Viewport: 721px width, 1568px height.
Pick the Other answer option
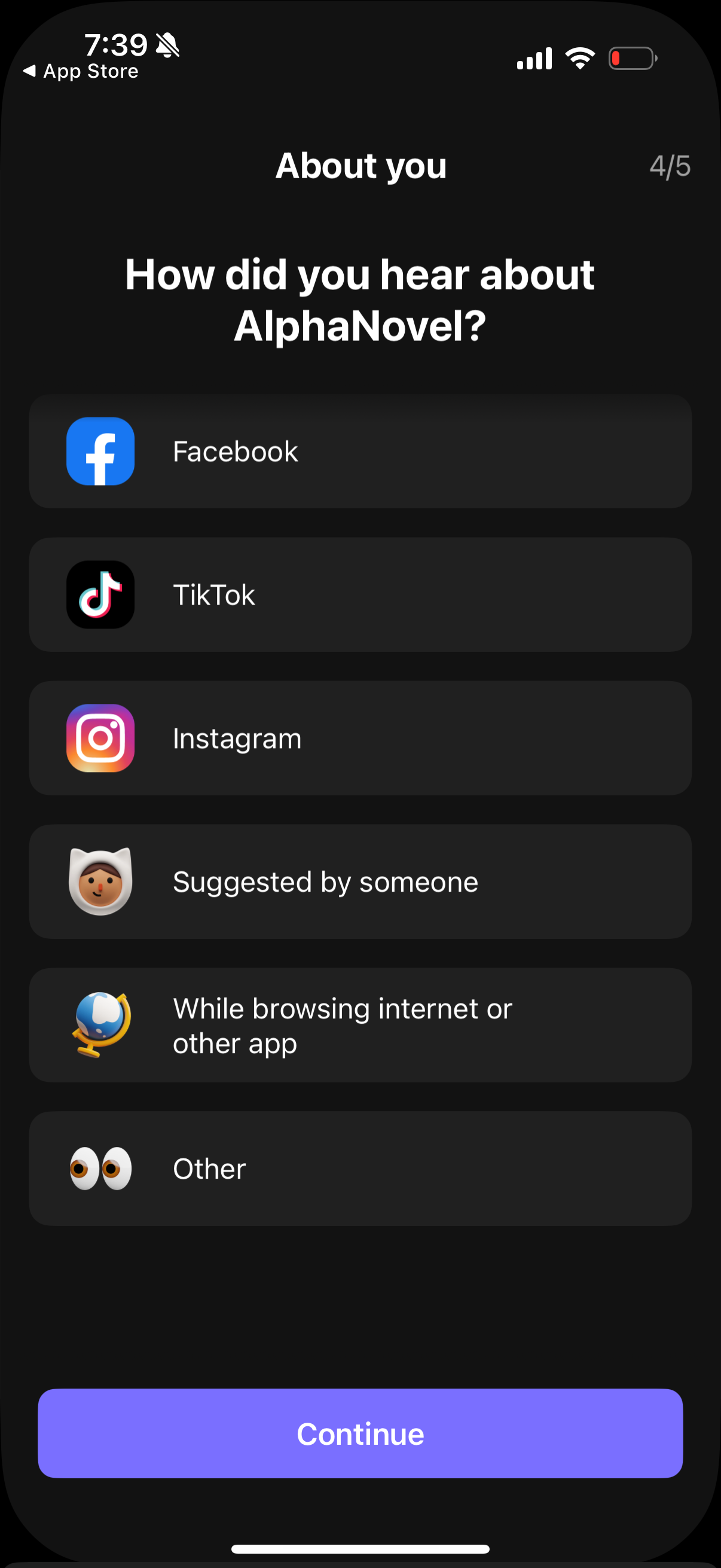point(360,1169)
